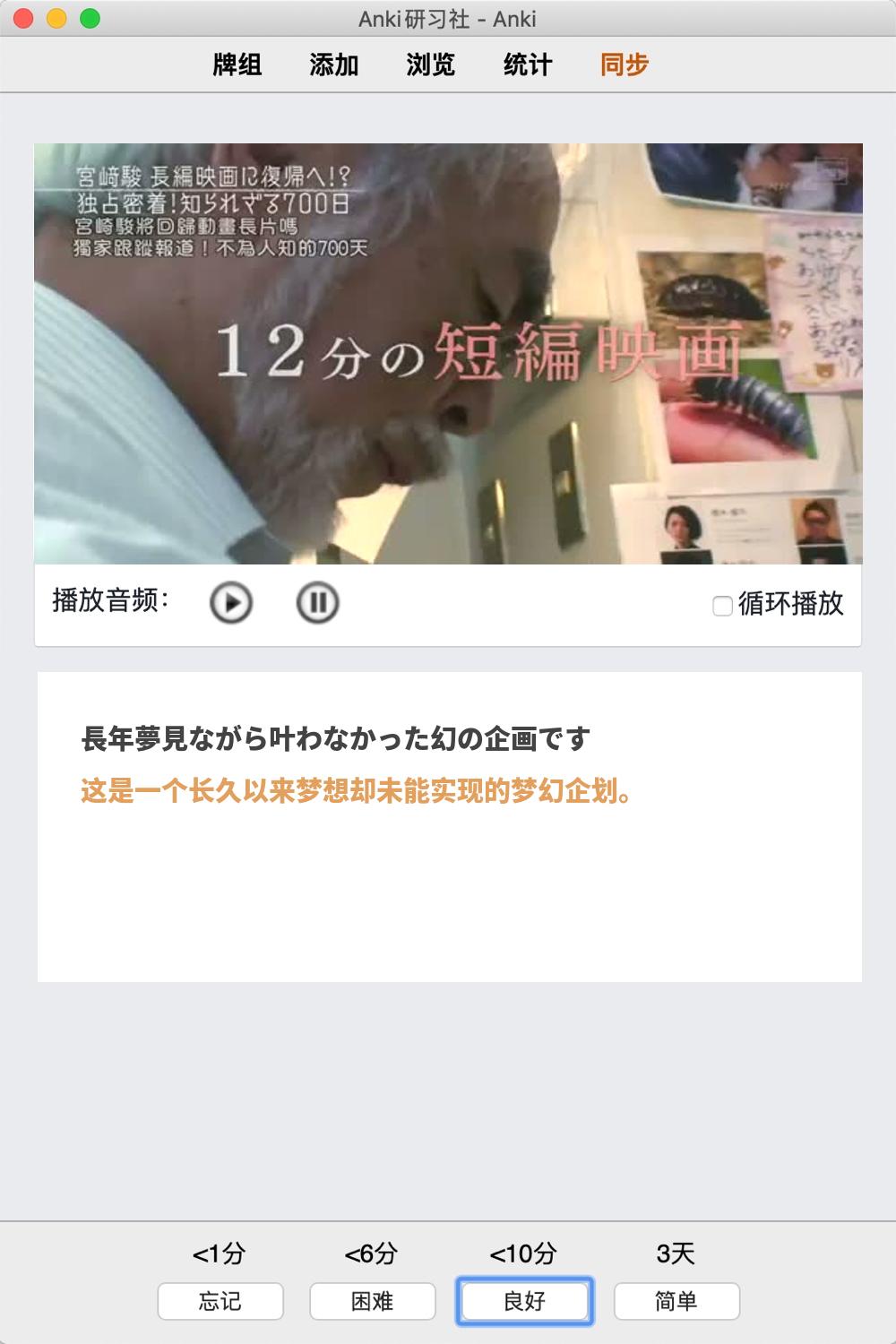Minimize the Anki window

tap(56, 19)
